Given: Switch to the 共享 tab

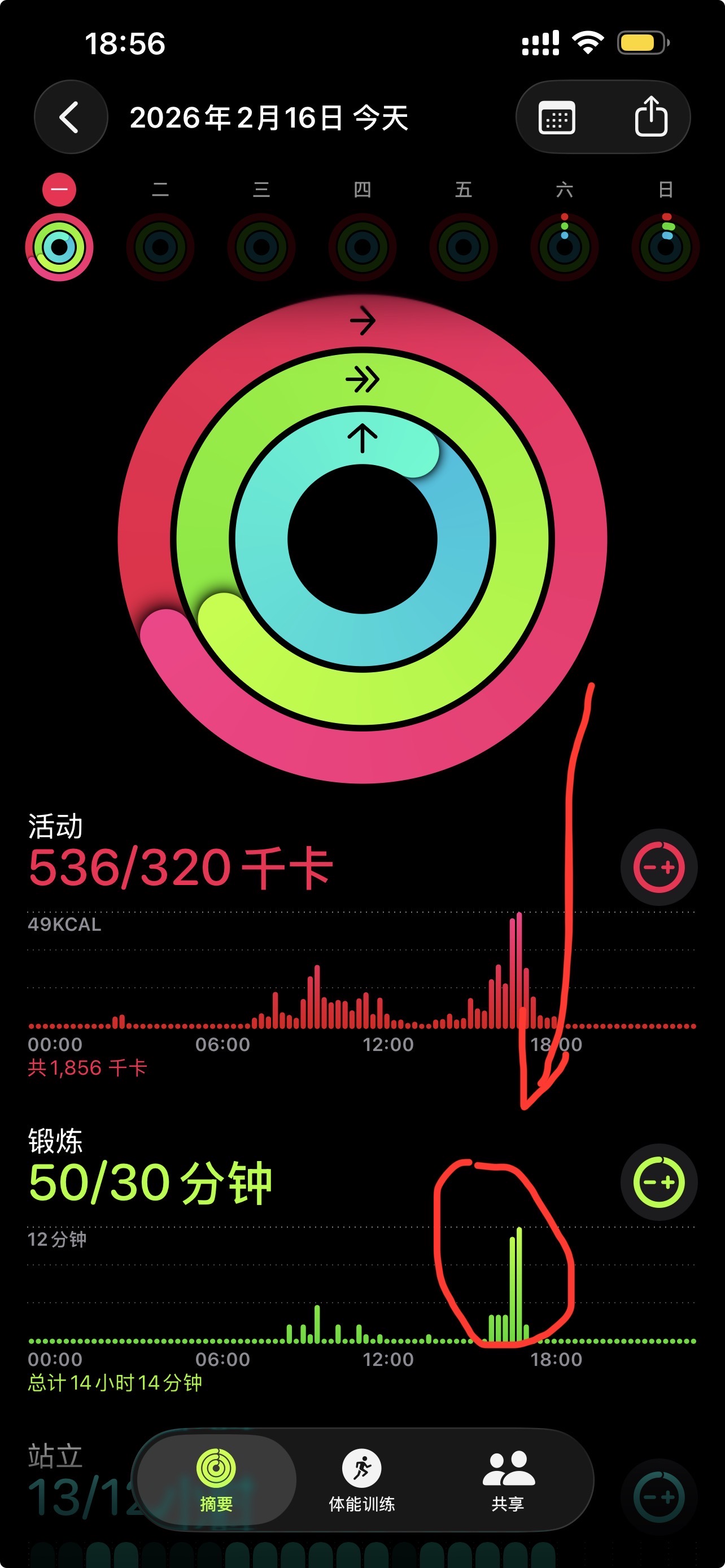Looking at the screenshot, I should point(508,1480).
